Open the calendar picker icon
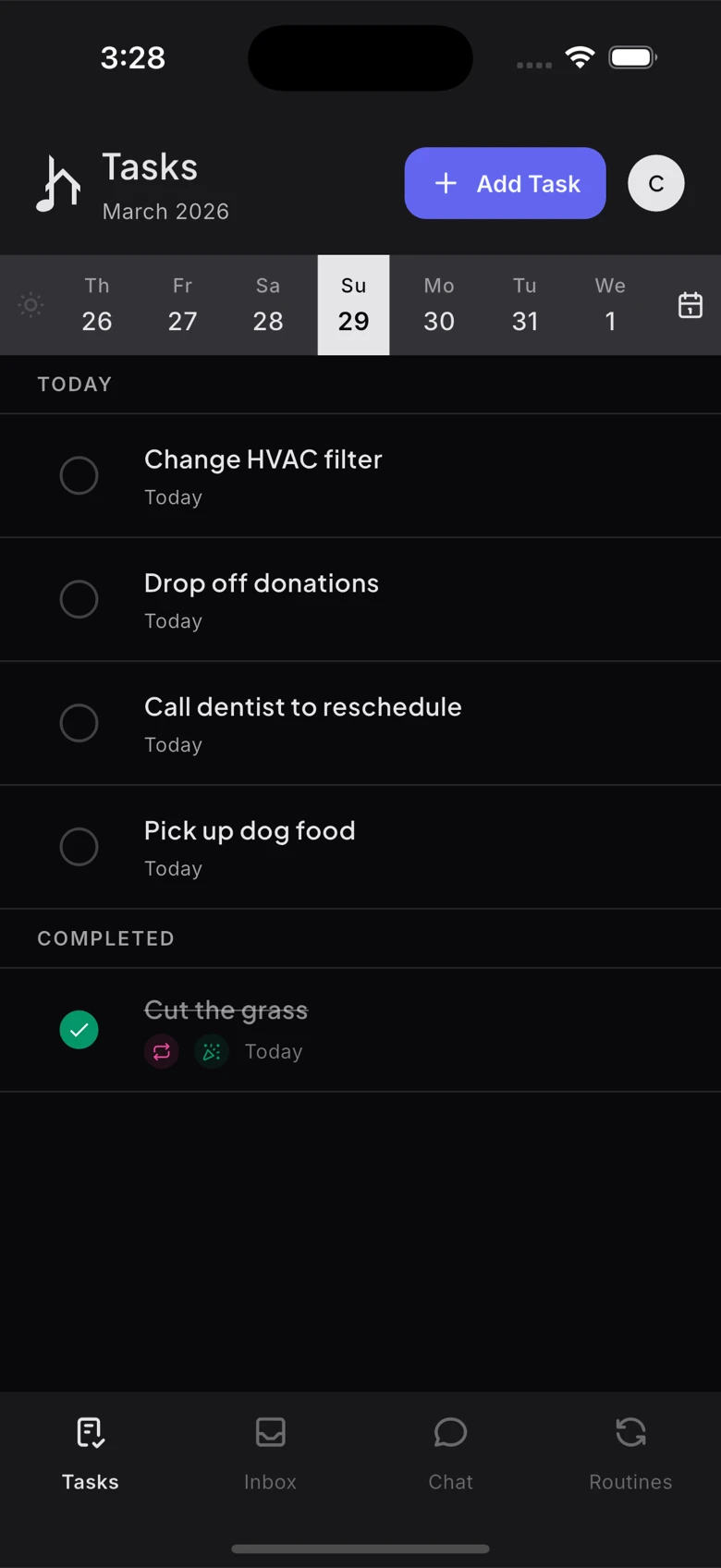 point(690,305)
